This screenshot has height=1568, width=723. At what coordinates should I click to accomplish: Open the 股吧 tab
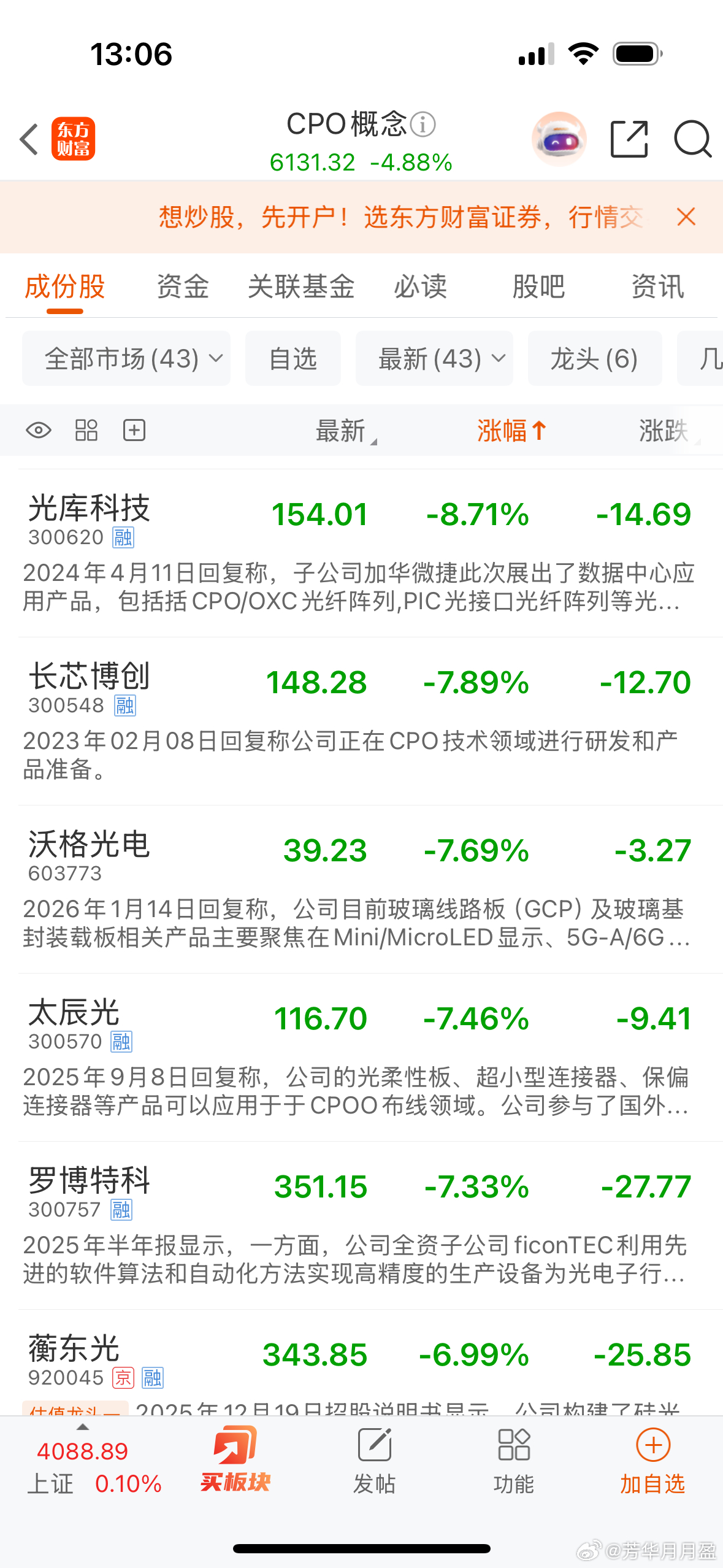[x=538, y=286]
